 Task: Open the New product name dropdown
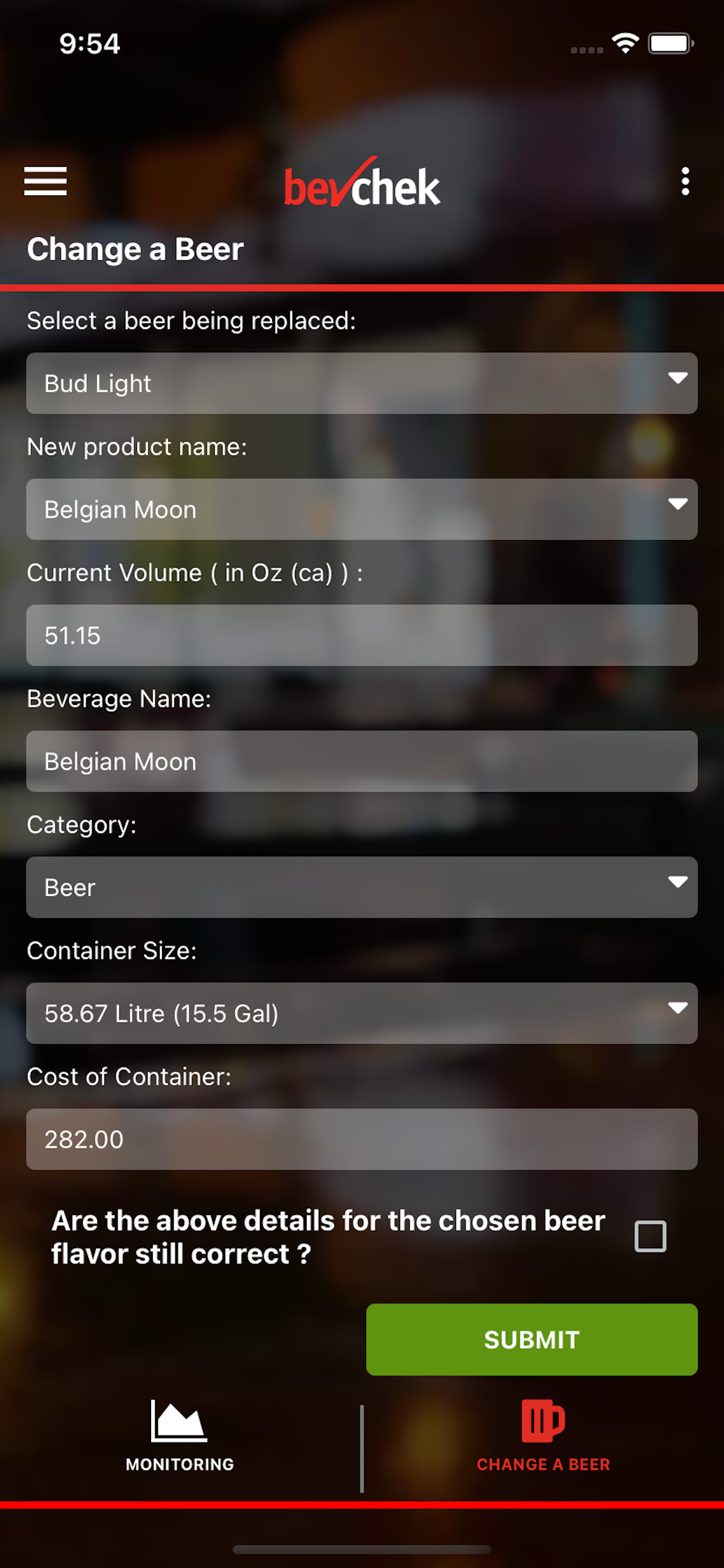(x=362, y=509)
